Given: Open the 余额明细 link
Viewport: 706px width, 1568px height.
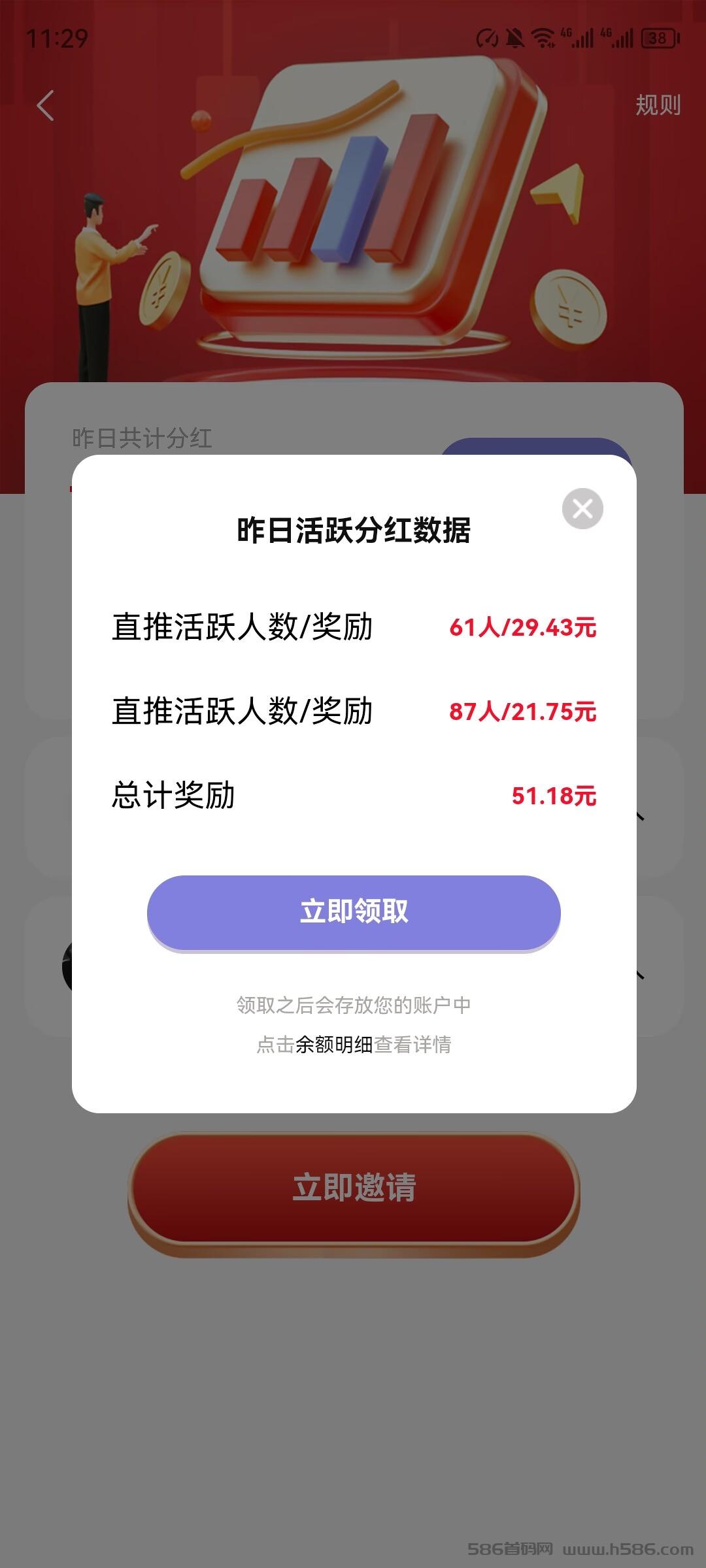Looking at the screenshot, I should coord(334,1044).
